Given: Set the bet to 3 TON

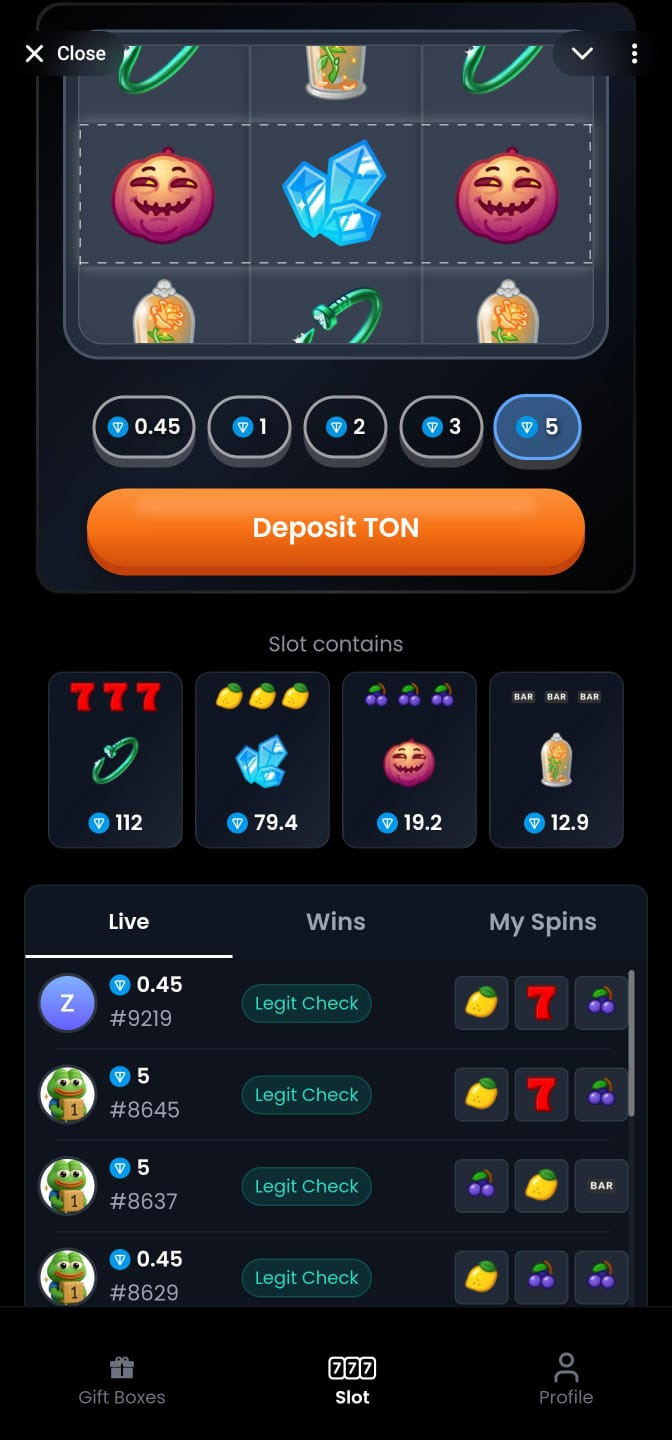Looking at the screenshot, I should tap(441, 427).
